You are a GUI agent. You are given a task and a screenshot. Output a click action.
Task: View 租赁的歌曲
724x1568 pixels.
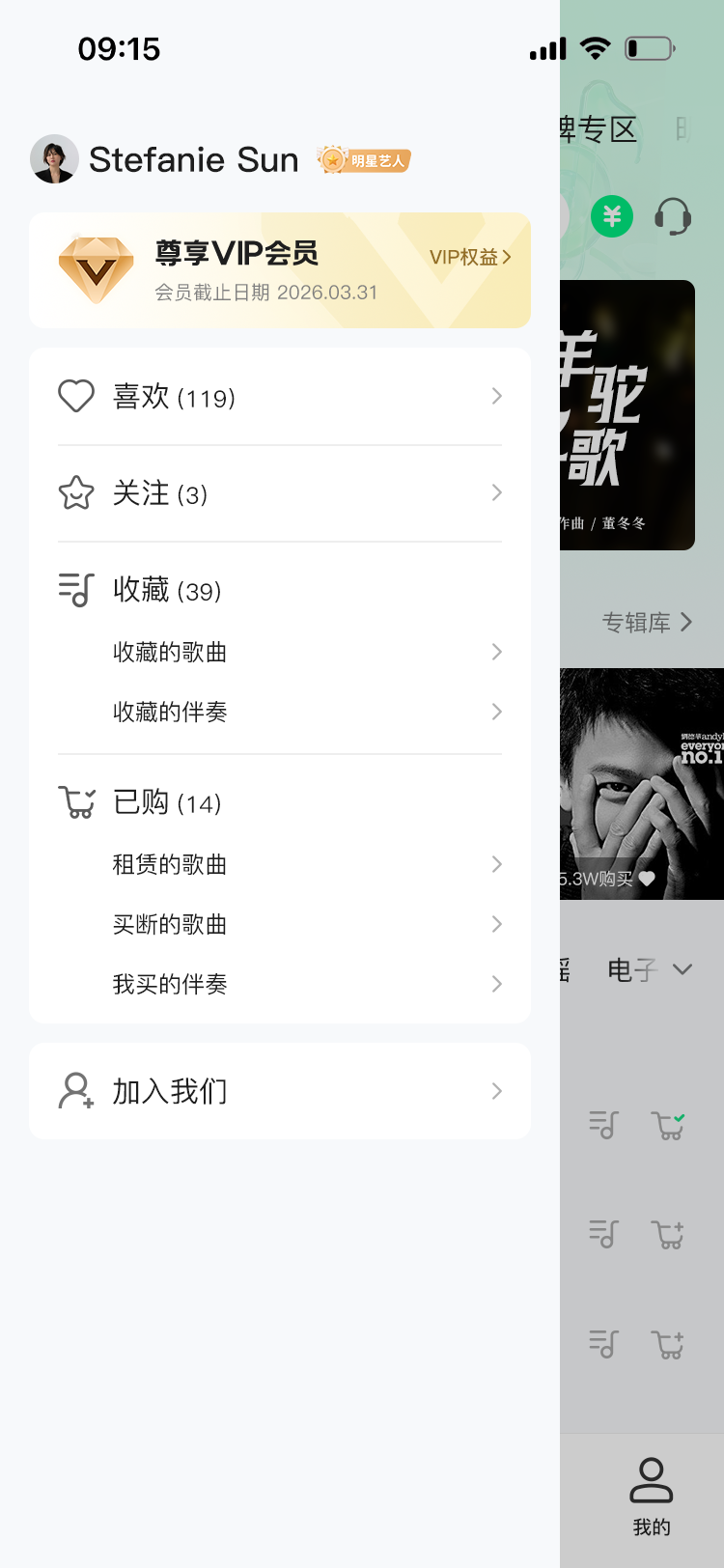(280, 864)
